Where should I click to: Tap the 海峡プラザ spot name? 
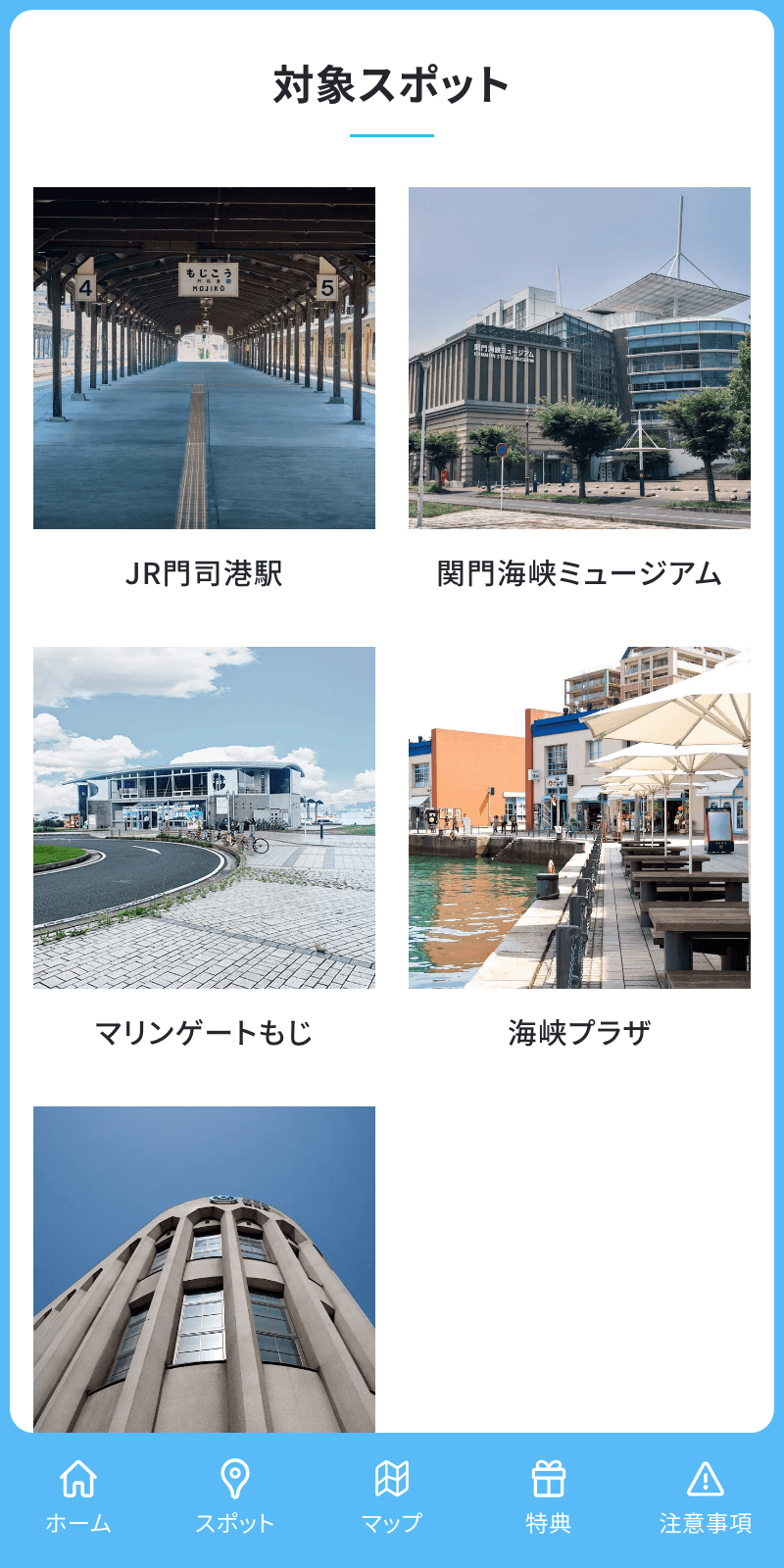coord(579,1031)
